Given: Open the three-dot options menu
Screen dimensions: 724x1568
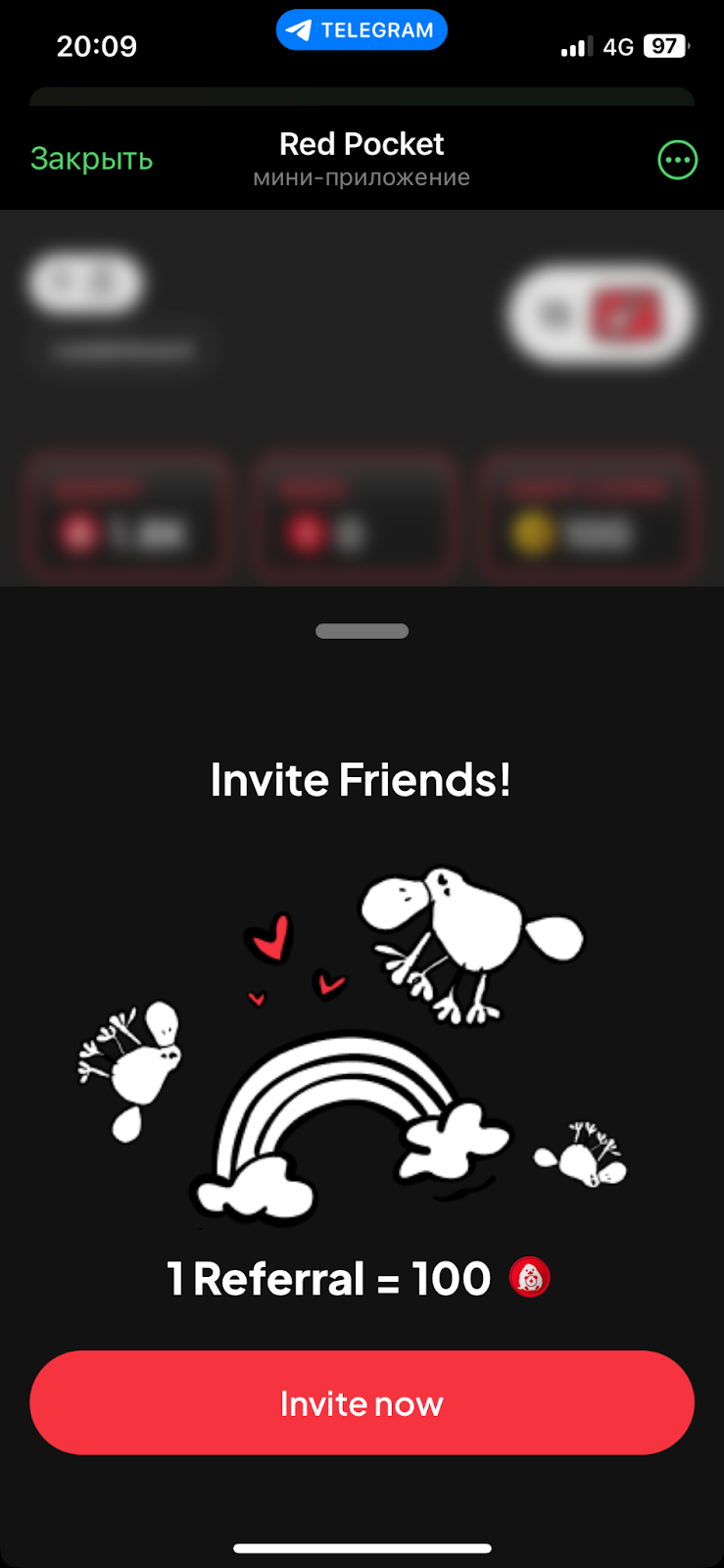Looking at the screenshot, I should point(677,160).
